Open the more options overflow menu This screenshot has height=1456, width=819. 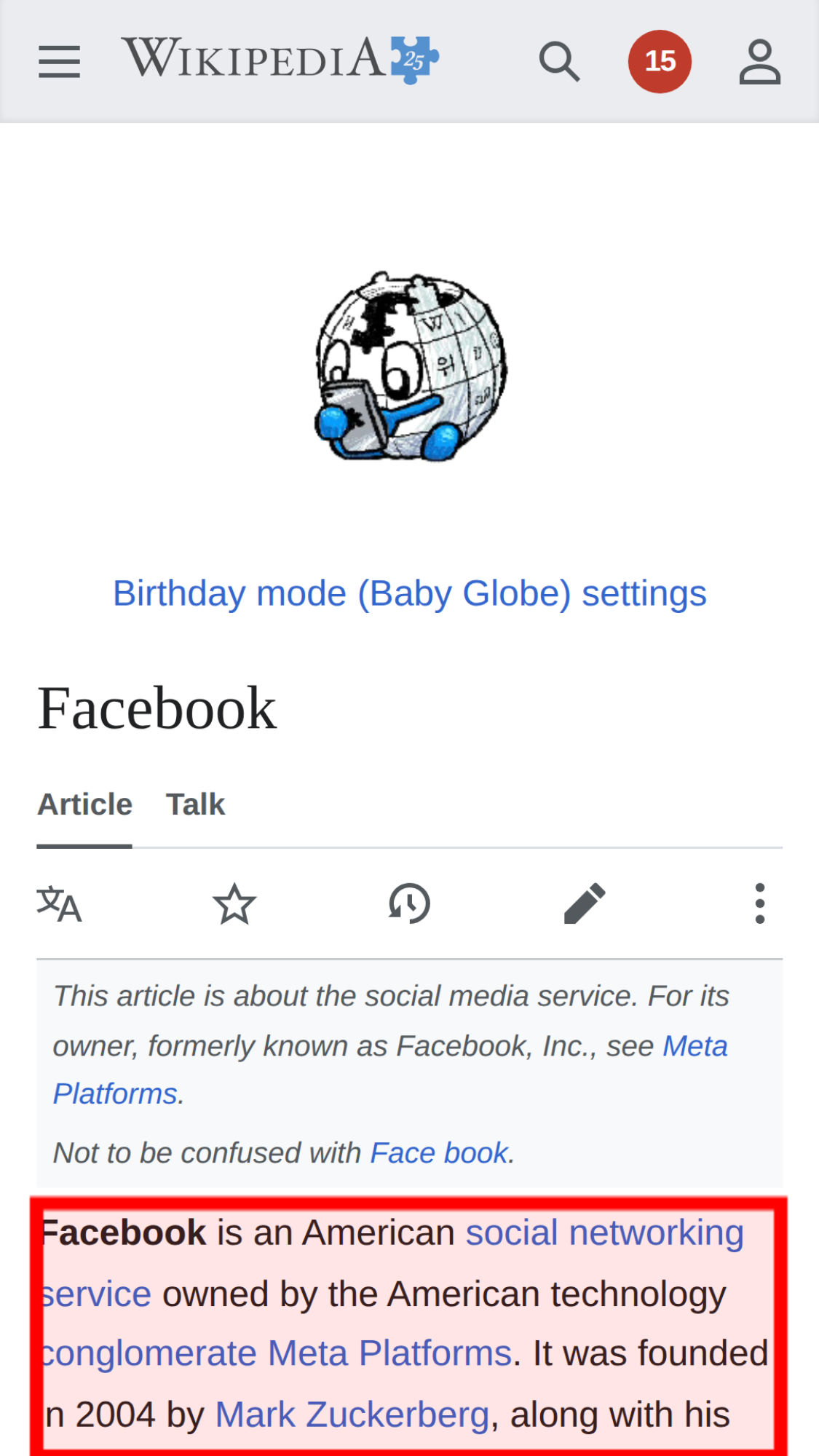759,903
